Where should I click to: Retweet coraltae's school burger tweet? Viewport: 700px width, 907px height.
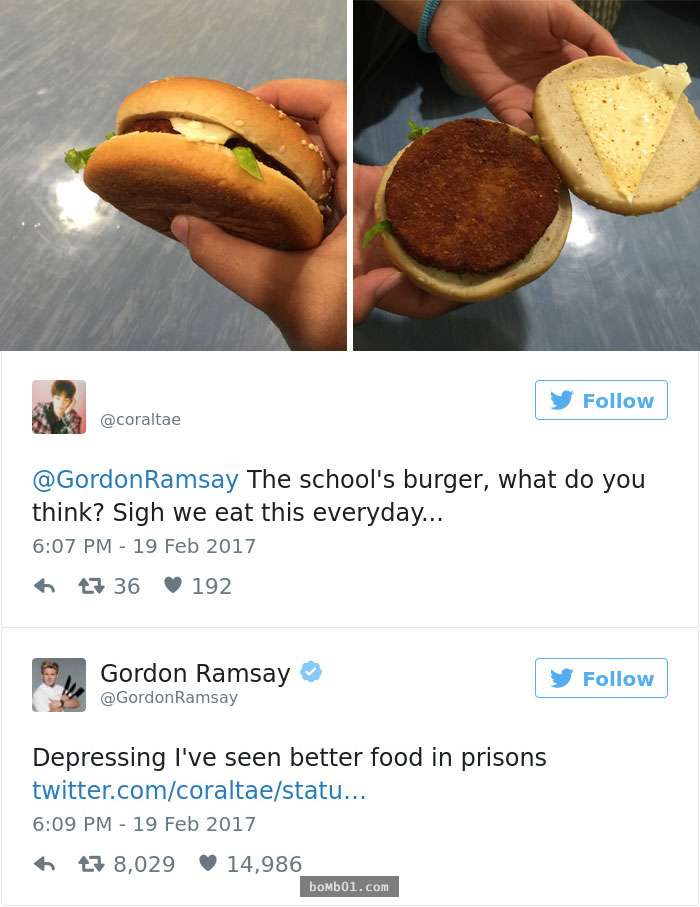(x=91, y=587)
